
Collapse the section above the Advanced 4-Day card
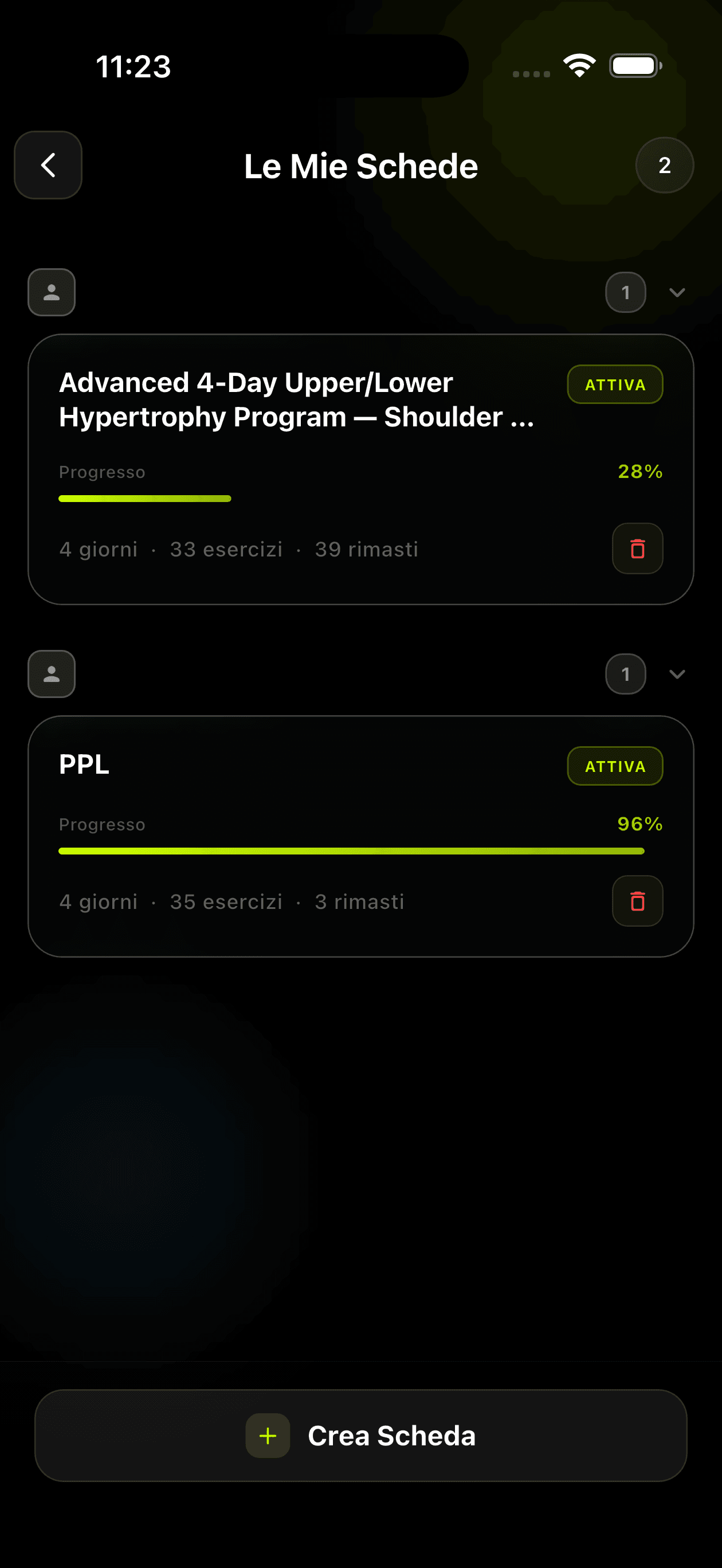[677, 293]
